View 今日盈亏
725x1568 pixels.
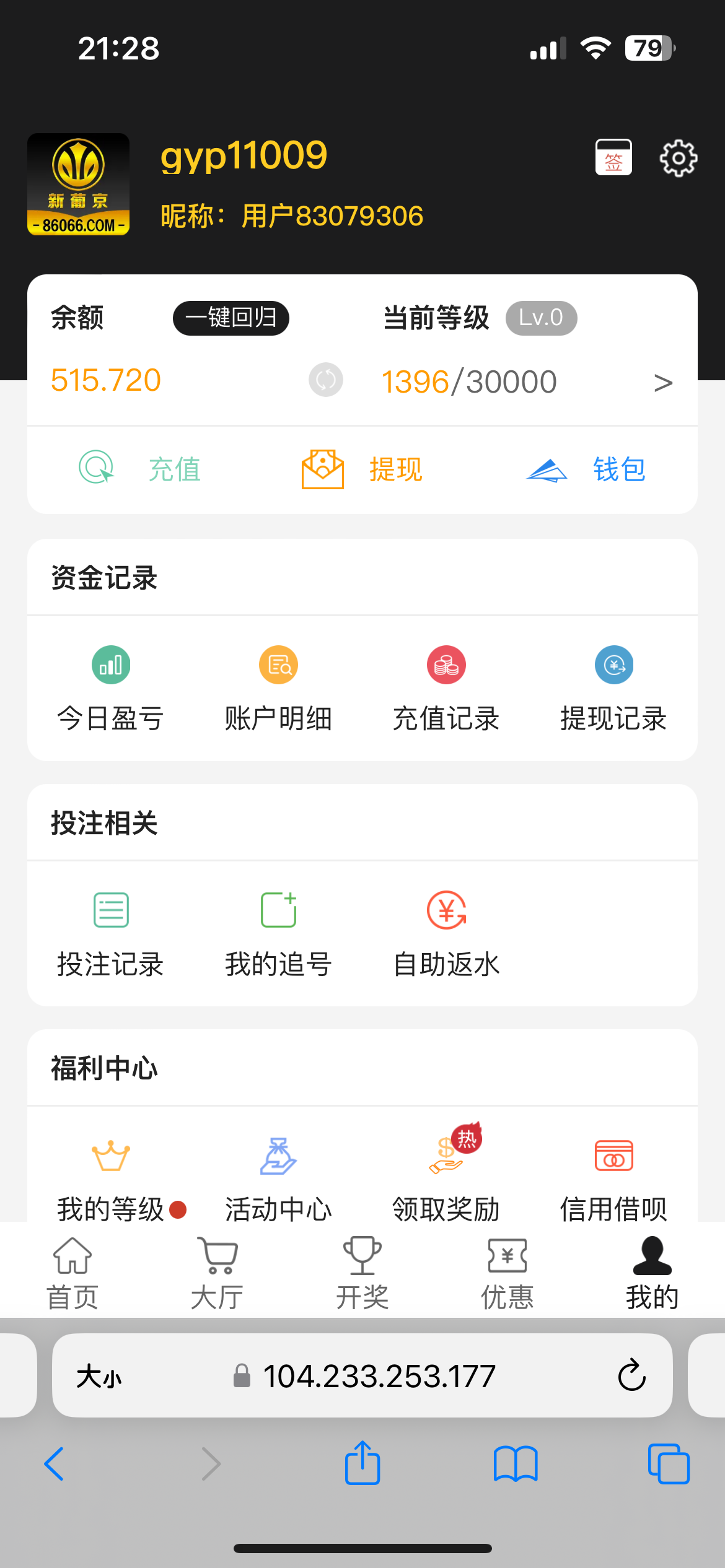[111, 689]
